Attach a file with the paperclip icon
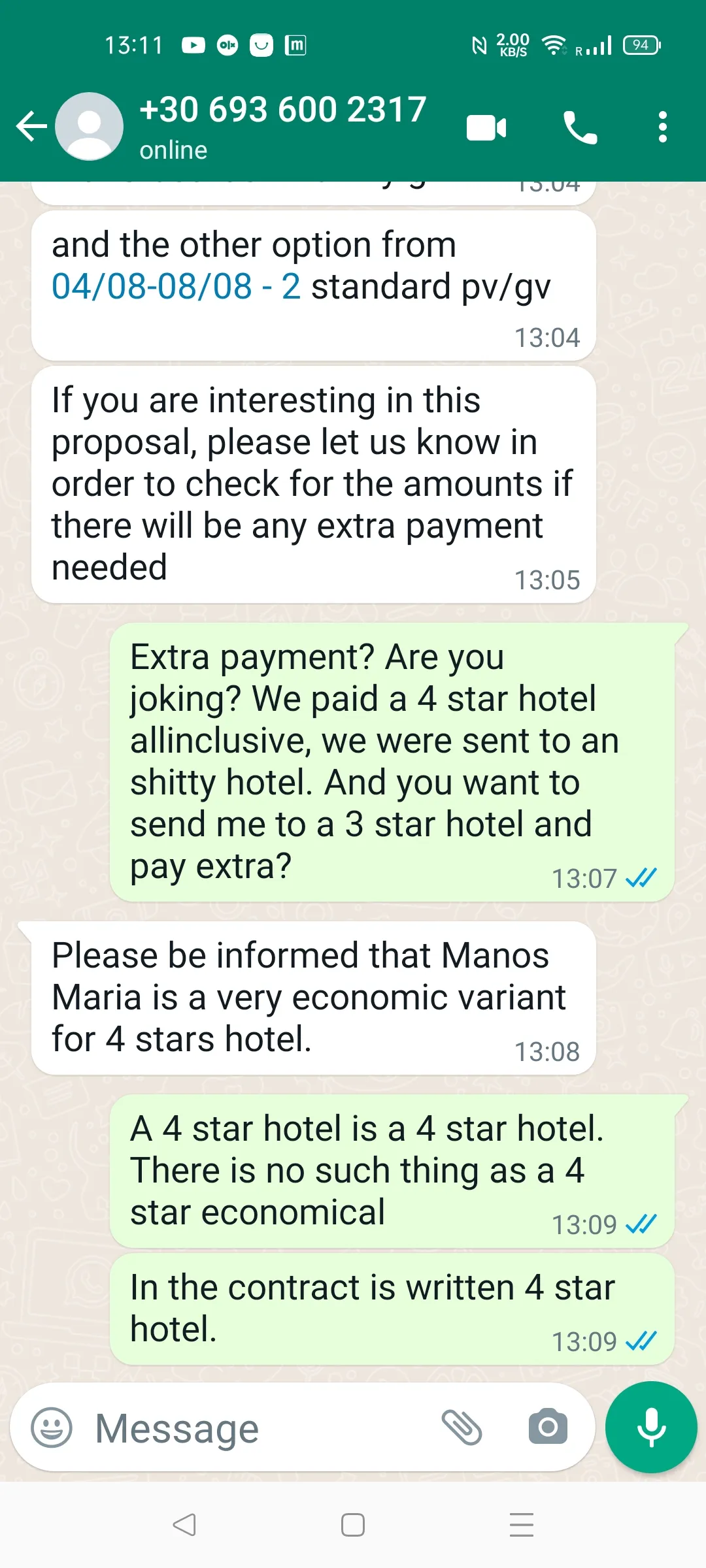Screen dimensions: 706x1568 (x=462, y=1428)
